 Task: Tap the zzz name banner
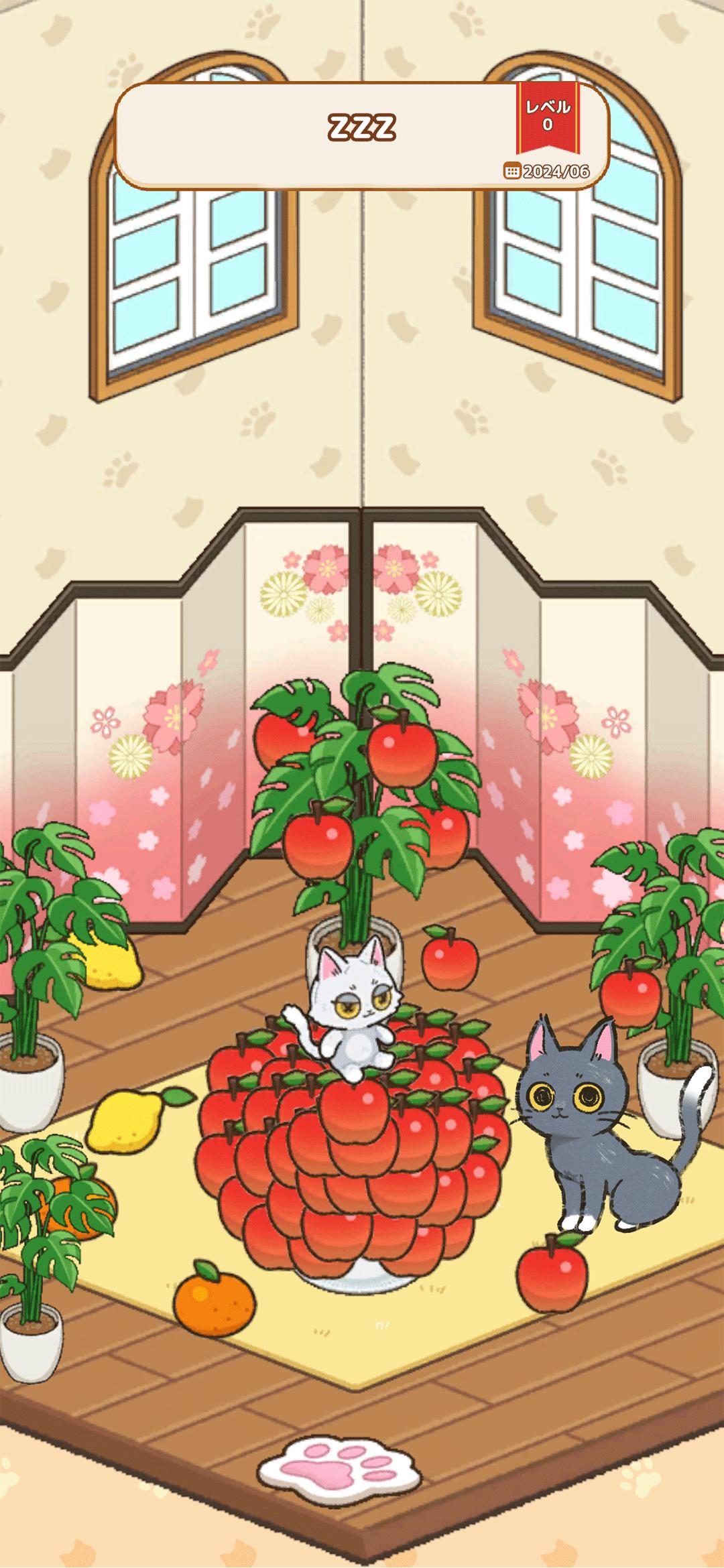click(x=361, y=129)
